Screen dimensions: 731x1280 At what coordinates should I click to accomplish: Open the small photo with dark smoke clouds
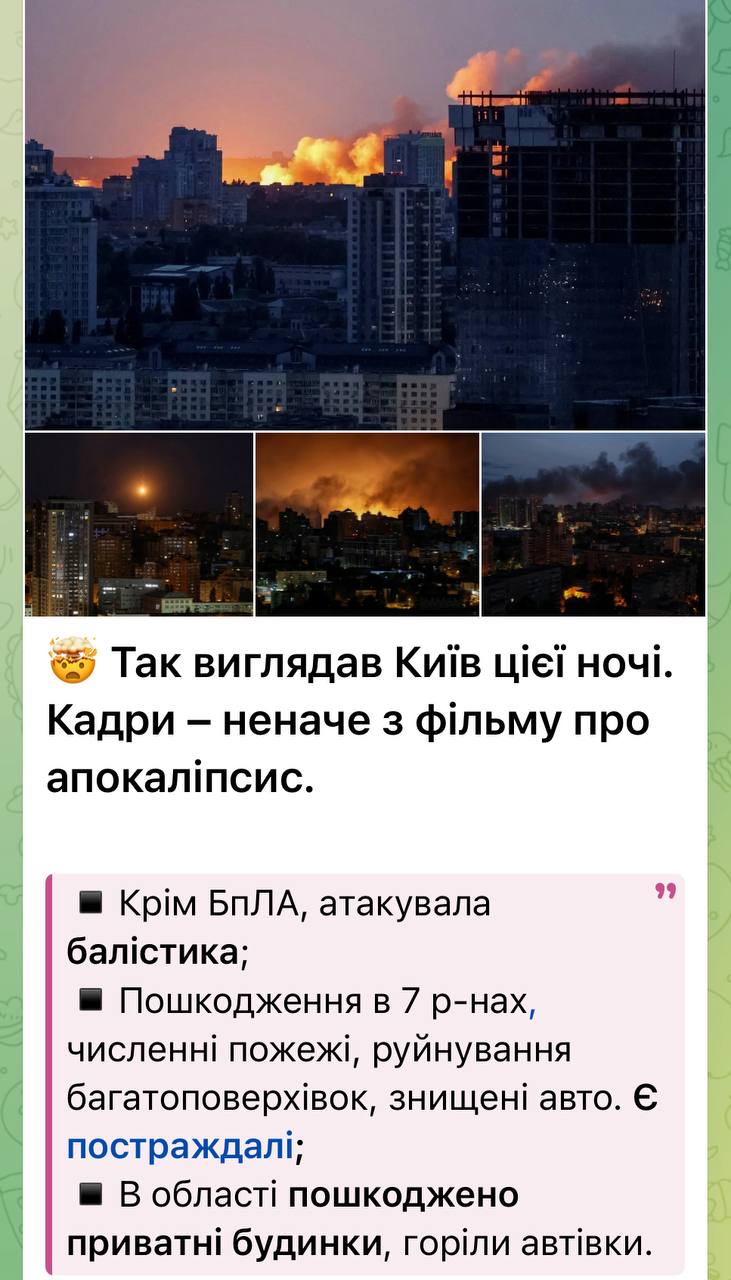[x=593, y=524]
